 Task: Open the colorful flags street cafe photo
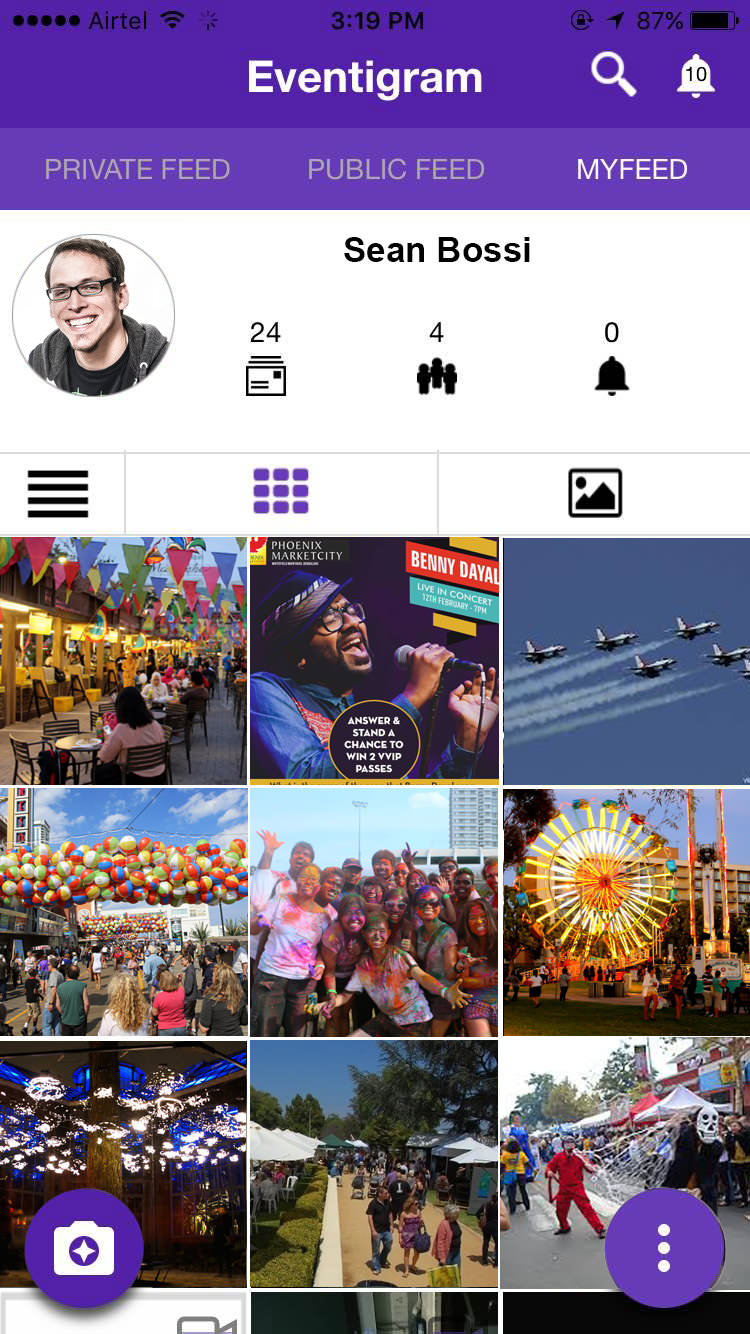[x=123, y=660]
